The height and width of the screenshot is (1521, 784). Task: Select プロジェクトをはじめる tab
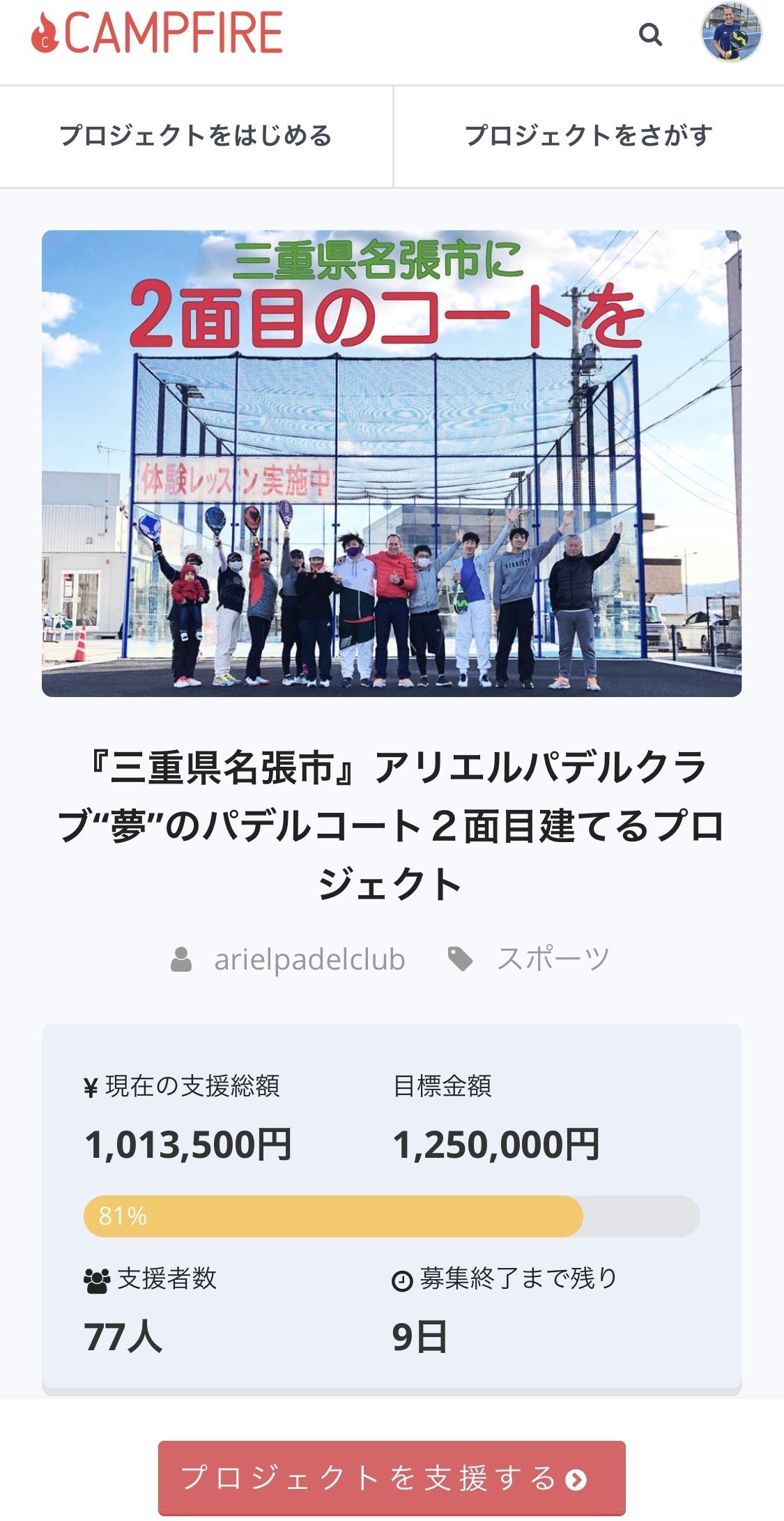coord(196,136)
